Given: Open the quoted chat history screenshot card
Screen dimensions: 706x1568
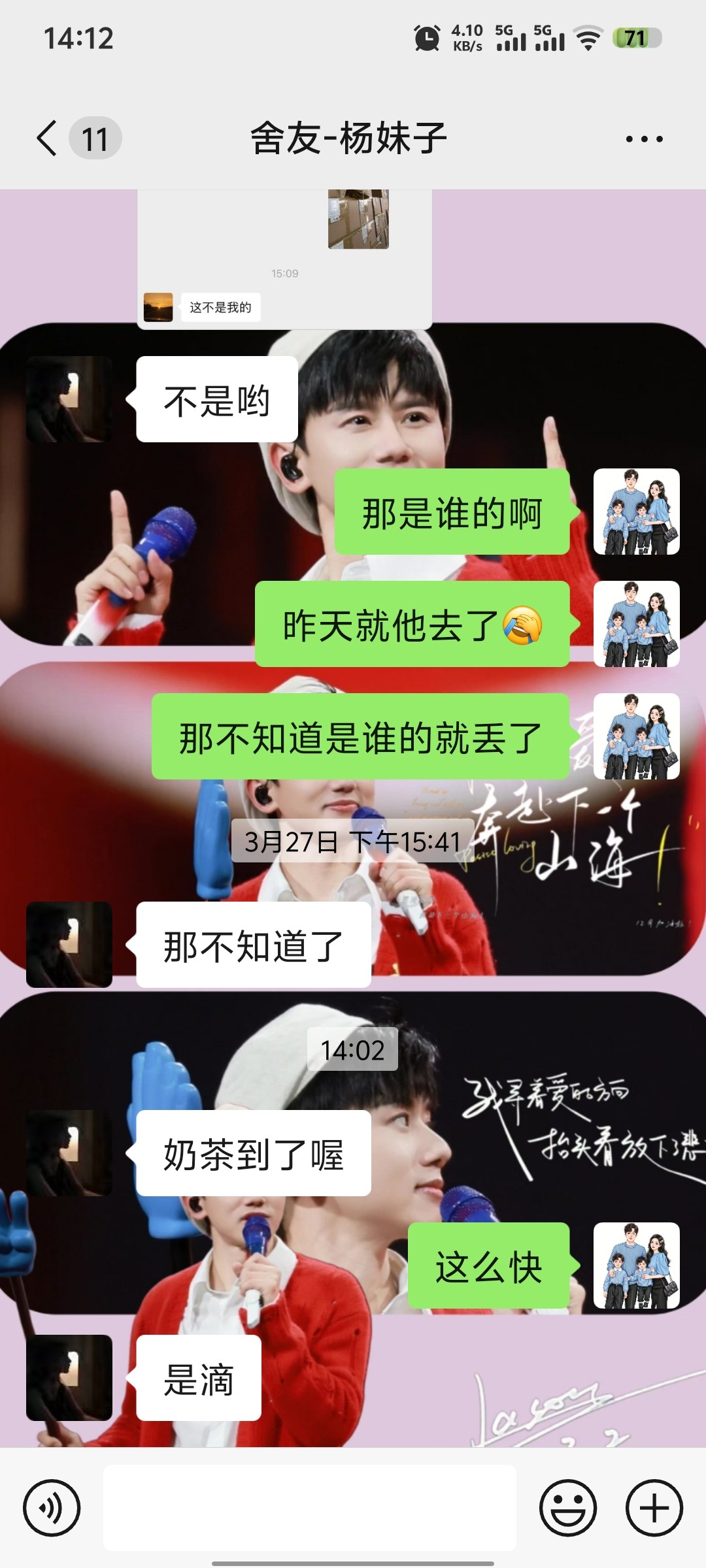Looking at the screenshot, I should pos(284,259).
